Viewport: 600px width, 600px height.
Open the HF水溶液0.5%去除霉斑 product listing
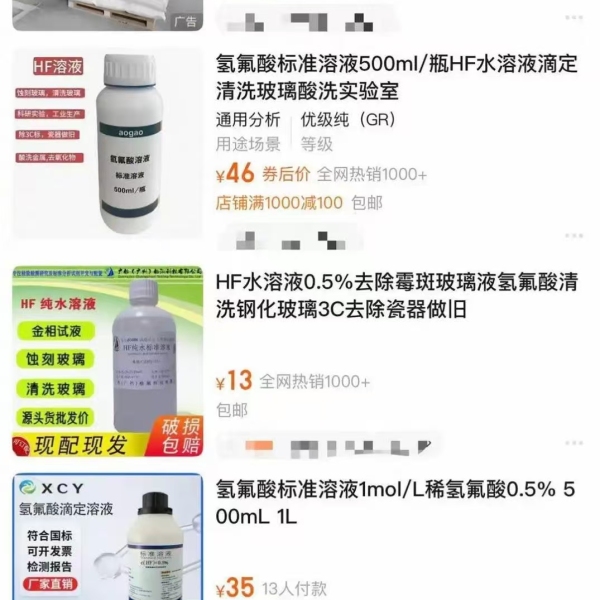pos(397,296)
